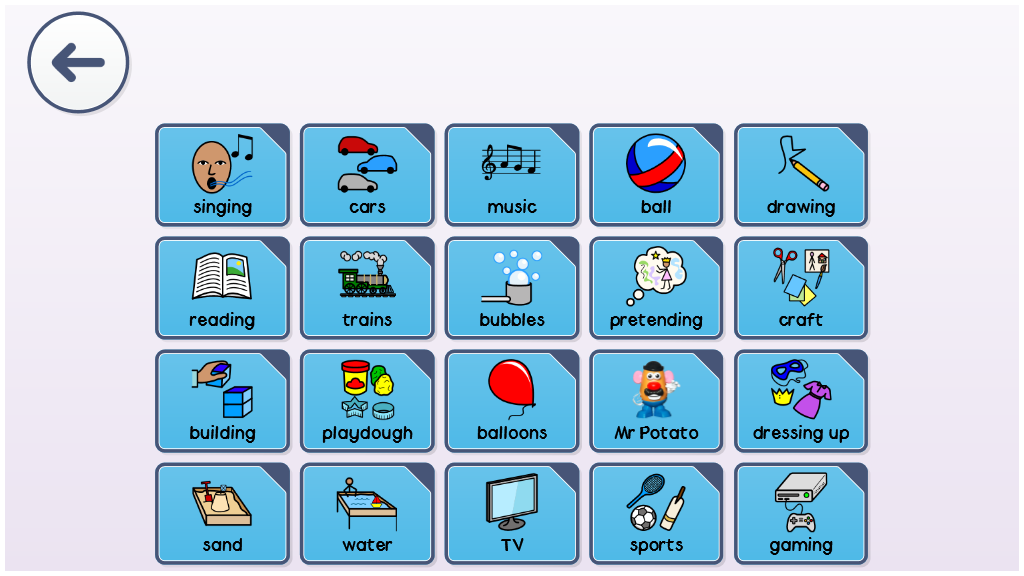This screenshot has width=1024, height=576.
Task: Open the singing tile
Action: [x=222, y=175]
